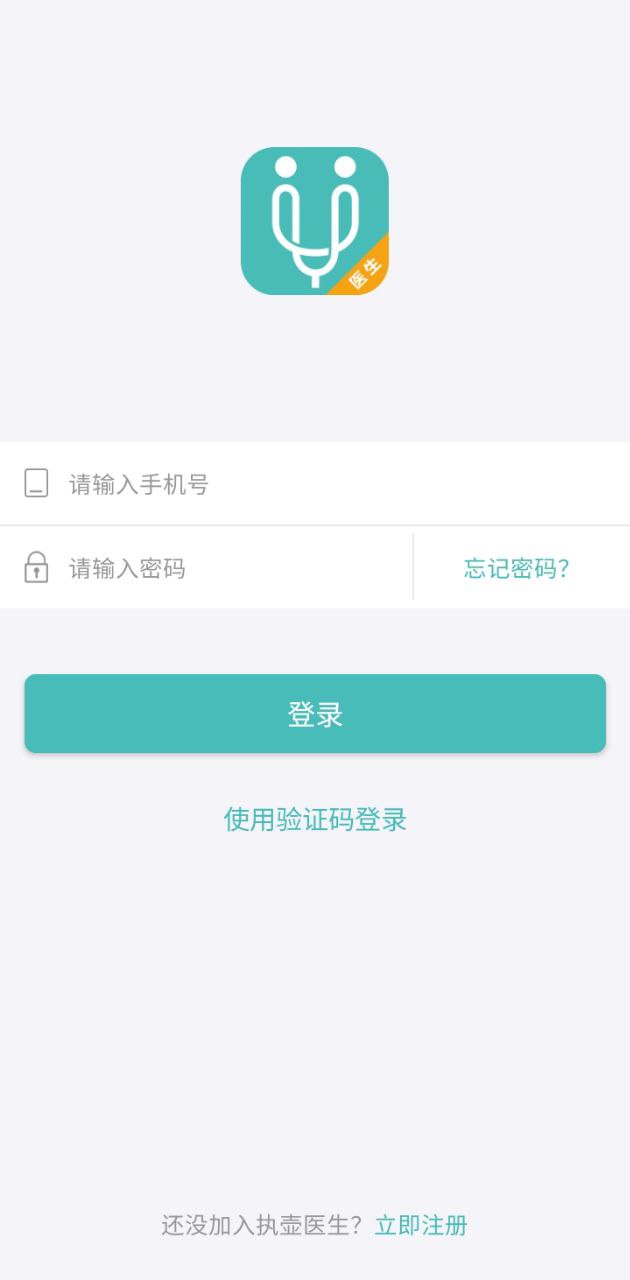The image size is (630, 1280).
Task: Switch to 使用验证码登录
Action: [315, 820]
